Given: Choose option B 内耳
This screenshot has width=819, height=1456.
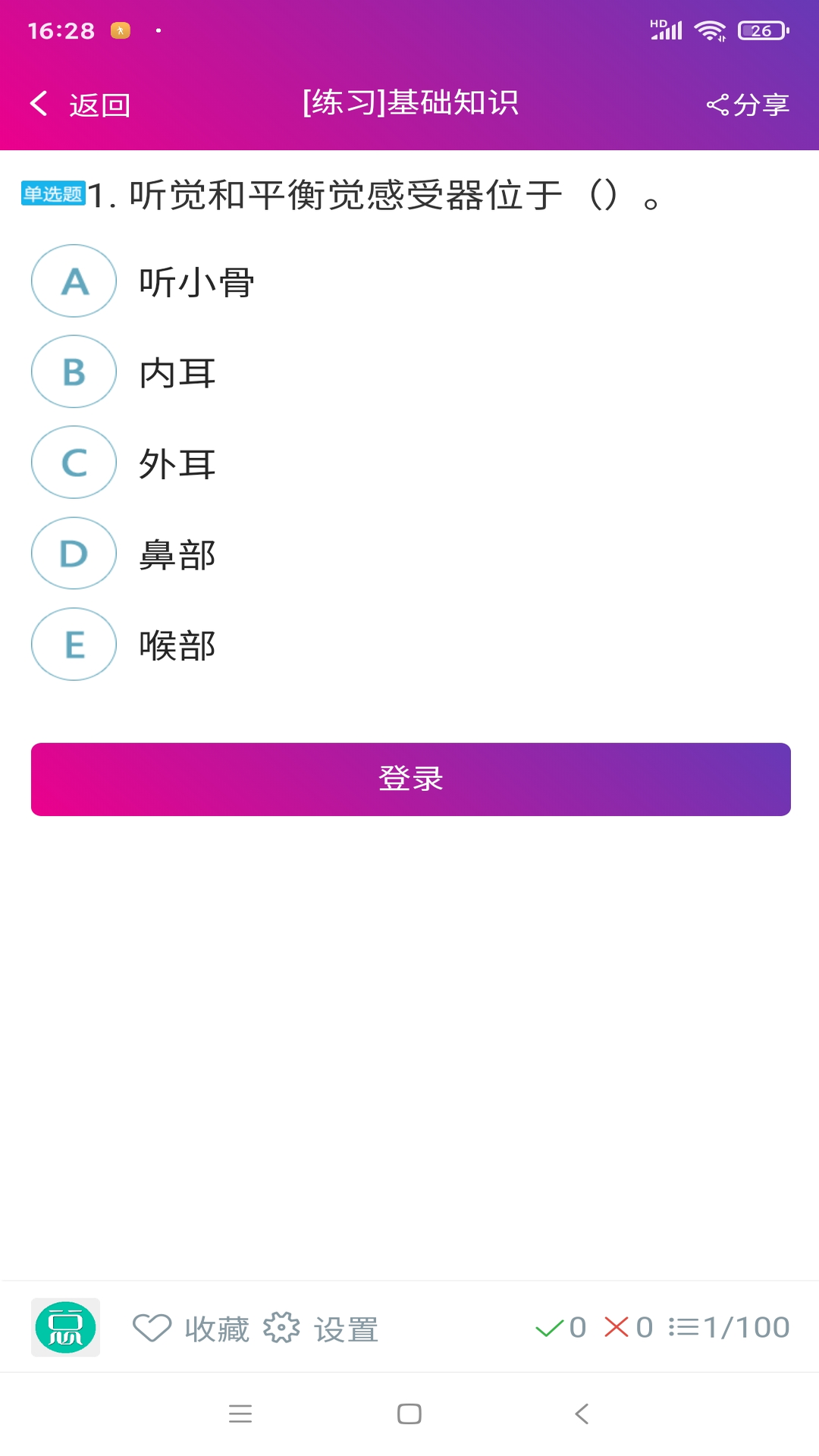Looking at the screenshot, I should (74, 372).
